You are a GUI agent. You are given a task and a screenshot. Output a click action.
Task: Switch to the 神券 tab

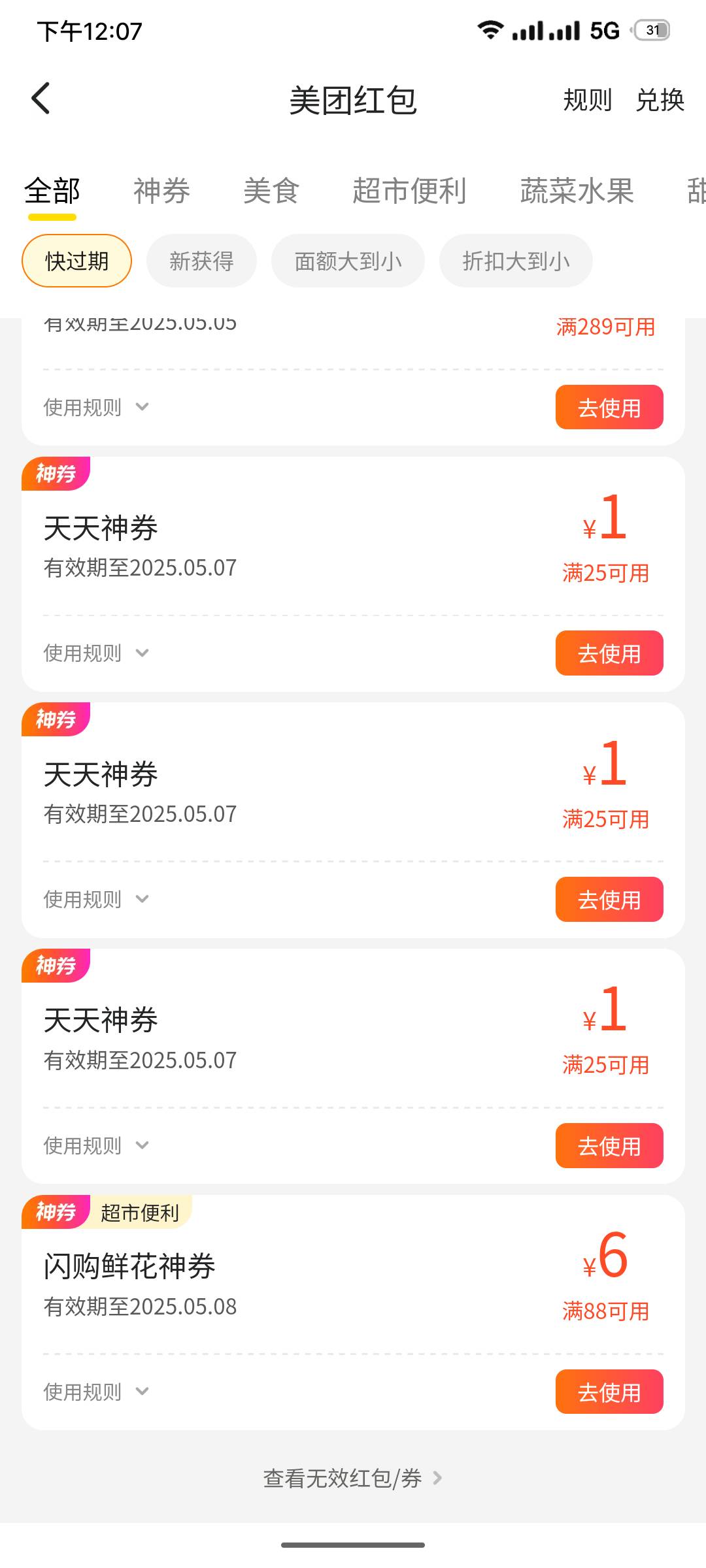pyautogui.click(x=162, y=191)
